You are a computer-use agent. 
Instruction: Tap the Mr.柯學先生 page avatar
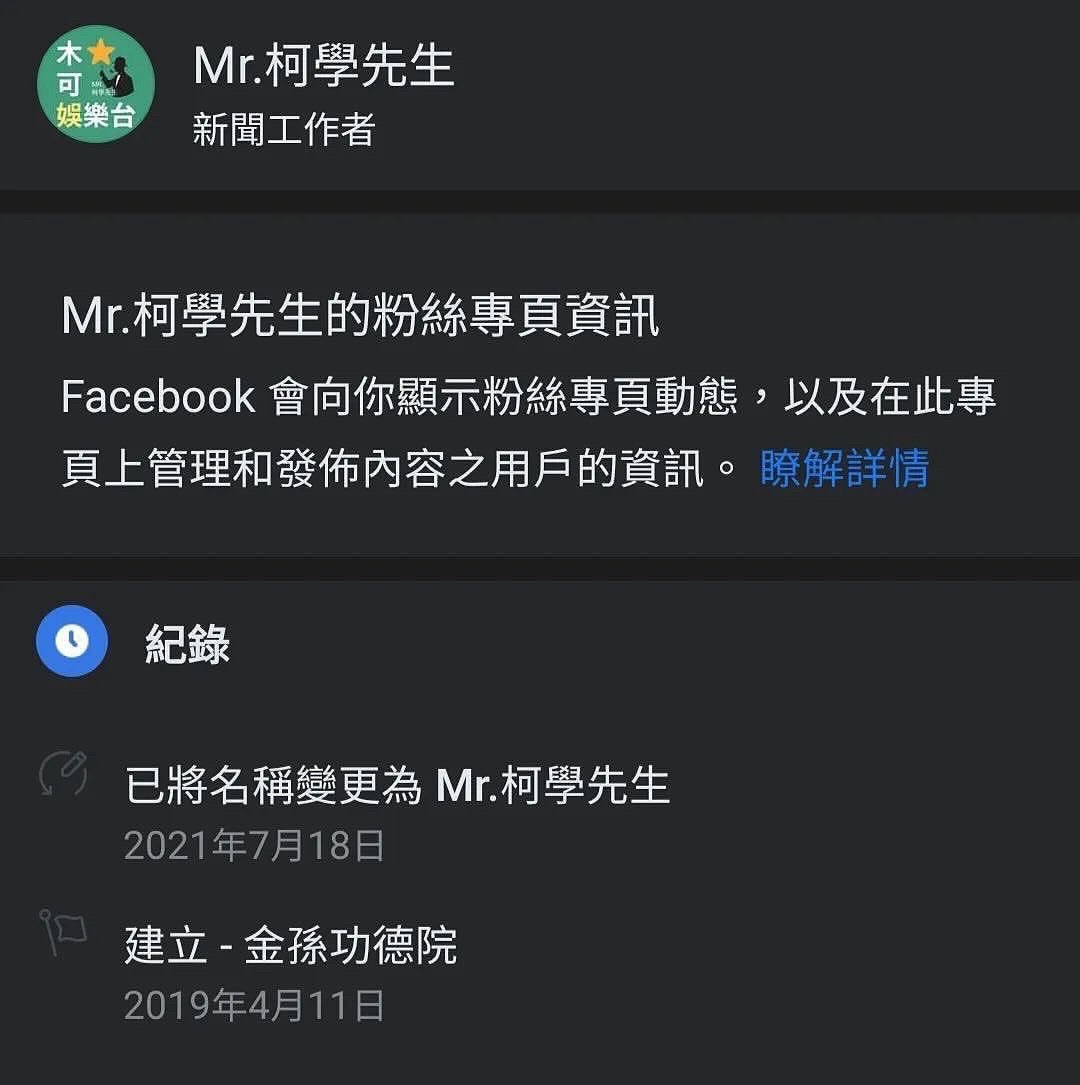[x=96, y=85]
